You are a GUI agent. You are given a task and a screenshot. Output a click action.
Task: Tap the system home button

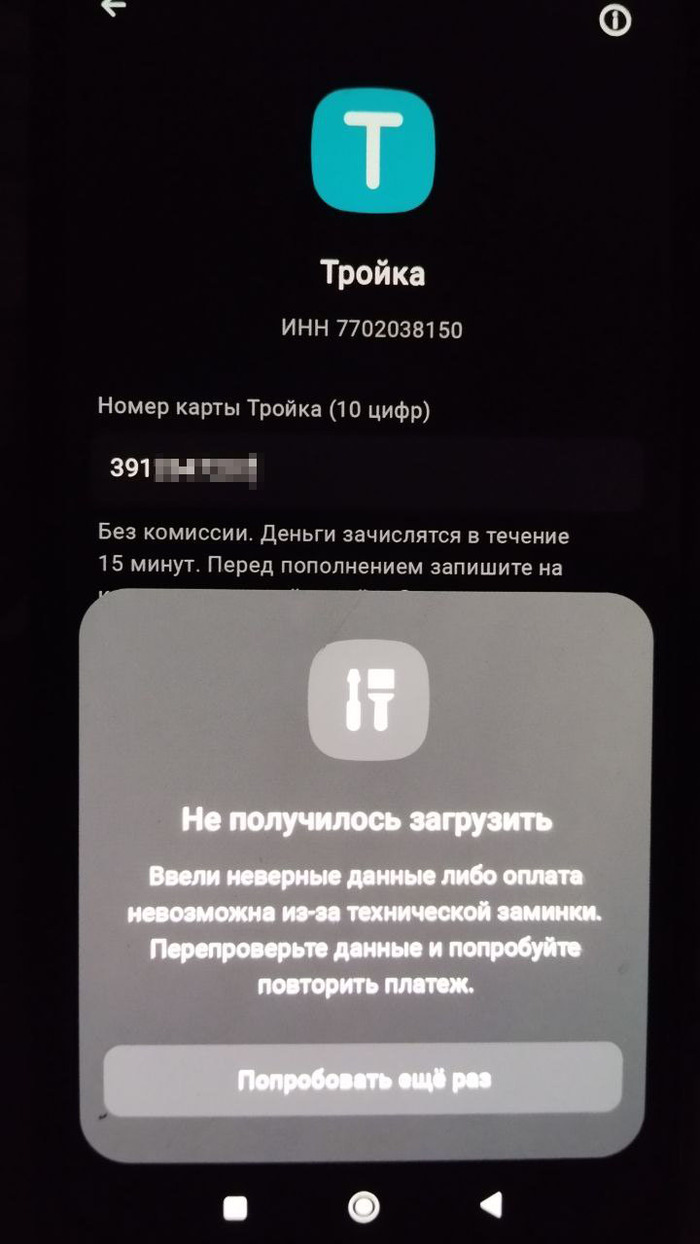pos(363,1207)
